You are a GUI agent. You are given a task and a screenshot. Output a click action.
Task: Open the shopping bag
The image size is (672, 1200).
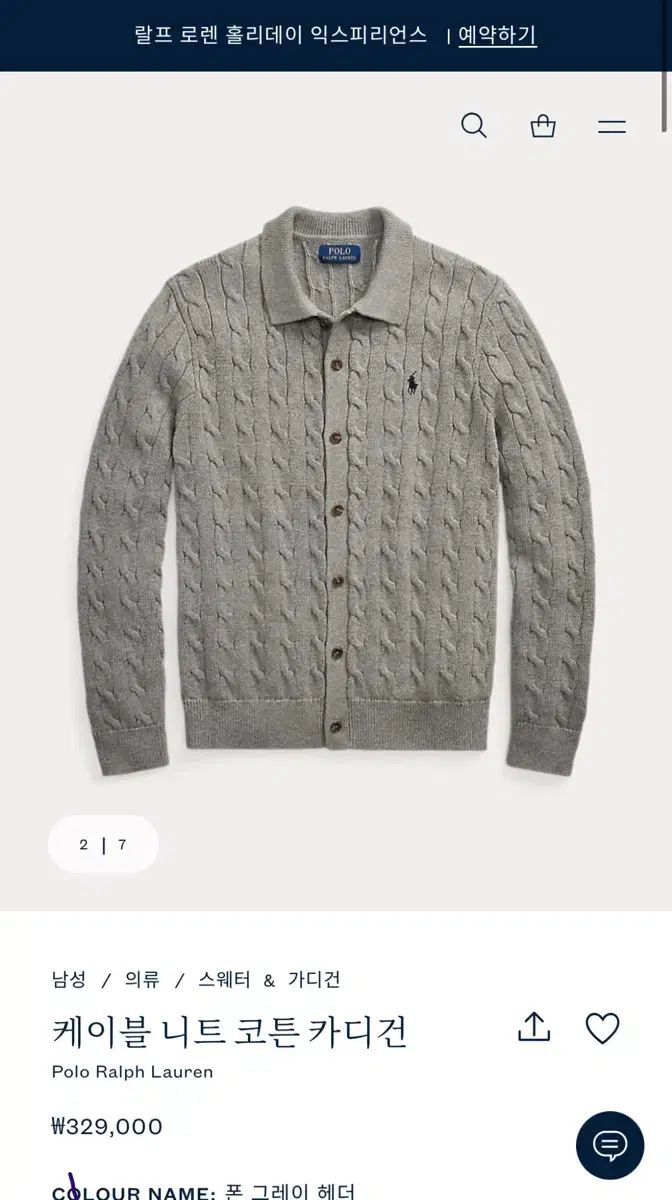click(543, 126)
